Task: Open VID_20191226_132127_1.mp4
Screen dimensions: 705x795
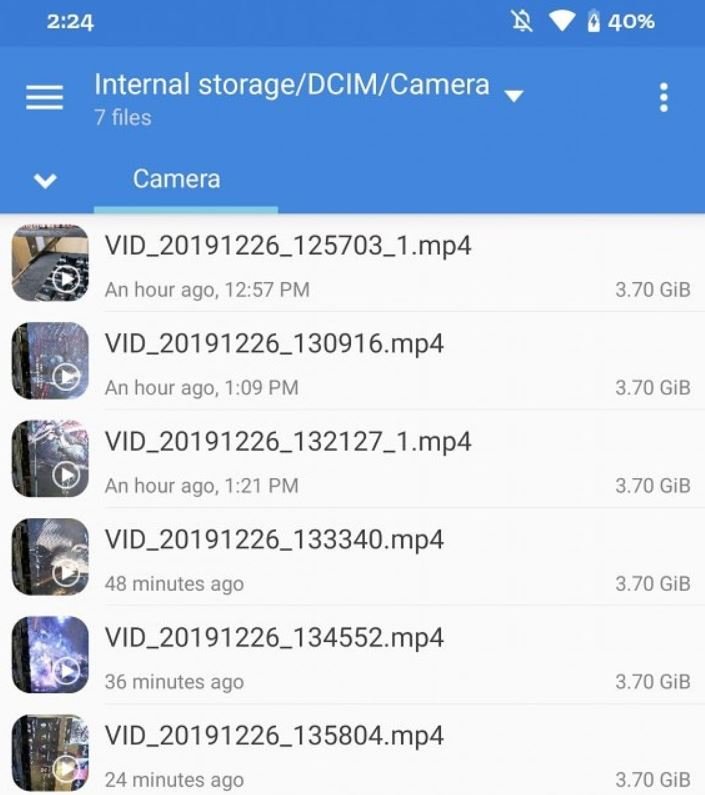Action: coord(288,442)
